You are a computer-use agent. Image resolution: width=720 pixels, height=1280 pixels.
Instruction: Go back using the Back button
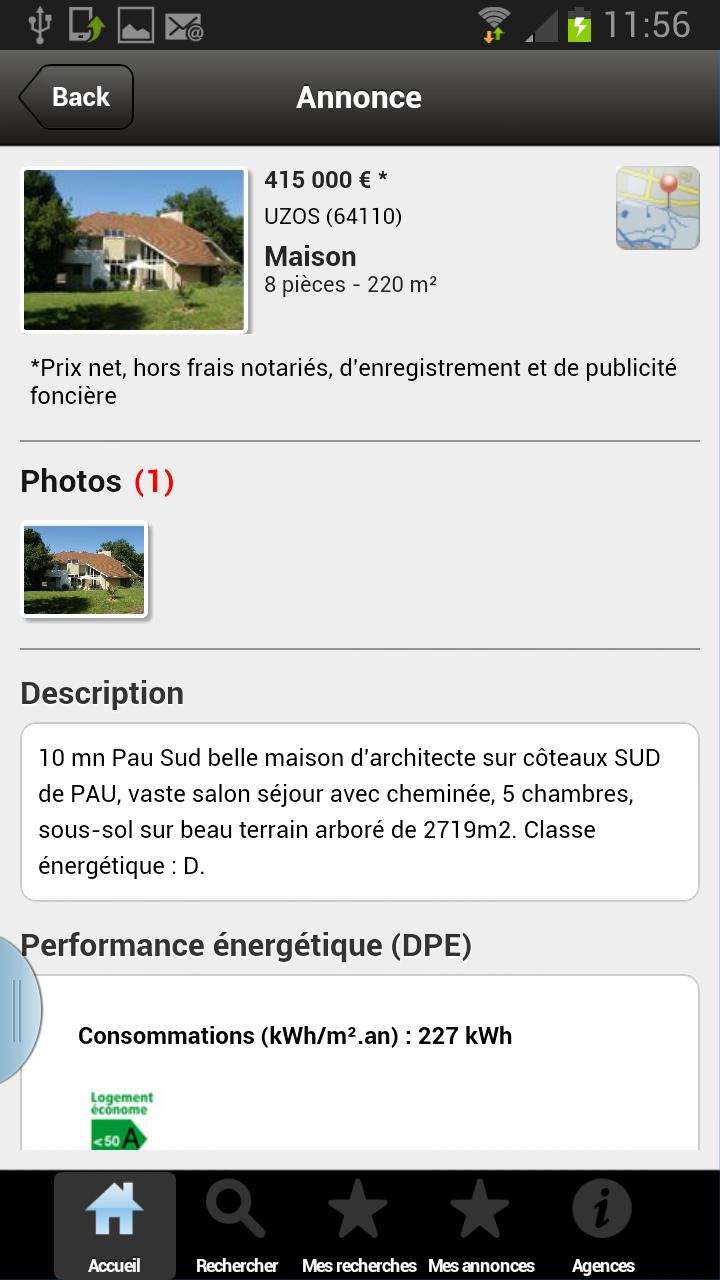[77, 97]
